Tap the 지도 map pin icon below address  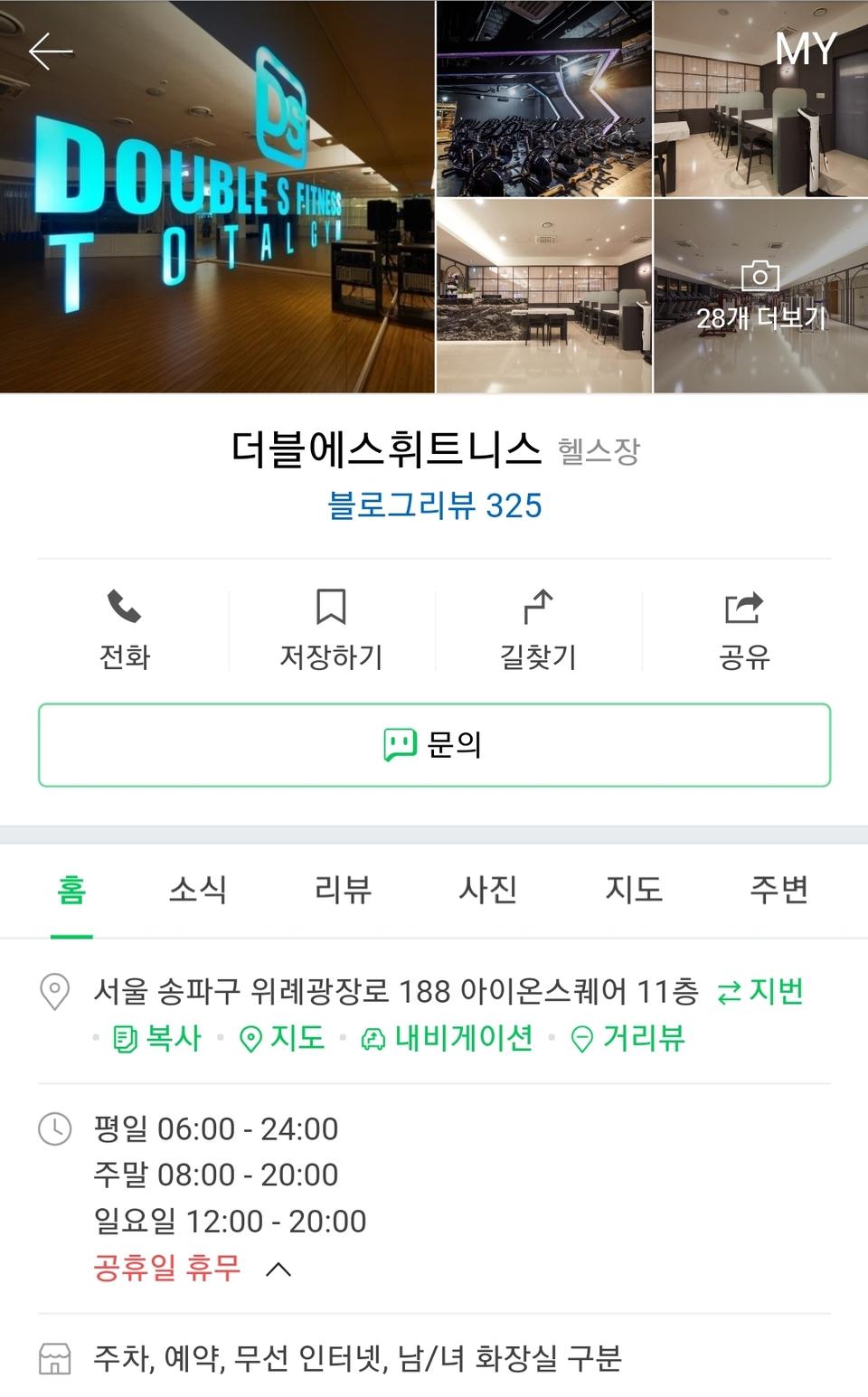pyautogui.click(x=250, y=1038)
